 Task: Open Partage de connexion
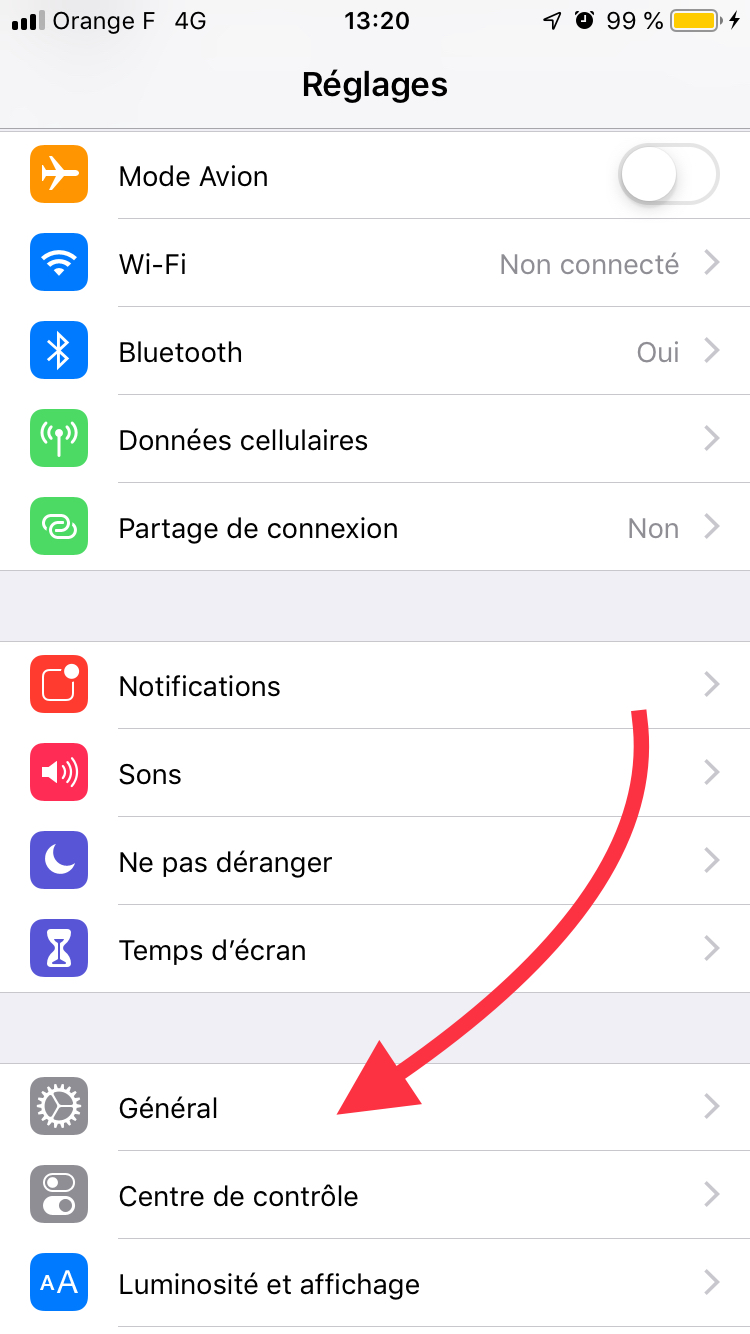coord(375,528)
